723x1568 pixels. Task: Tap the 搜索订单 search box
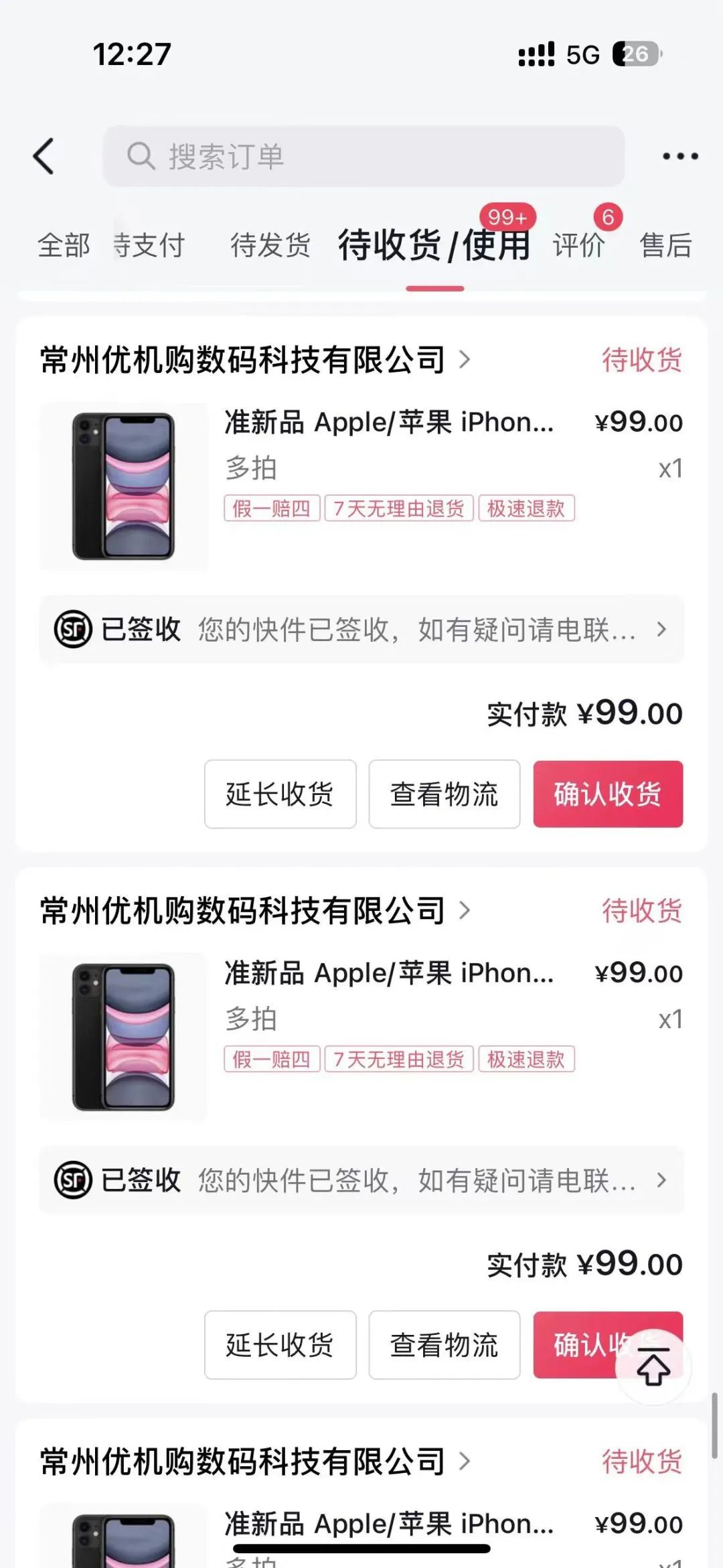[363, 157]
